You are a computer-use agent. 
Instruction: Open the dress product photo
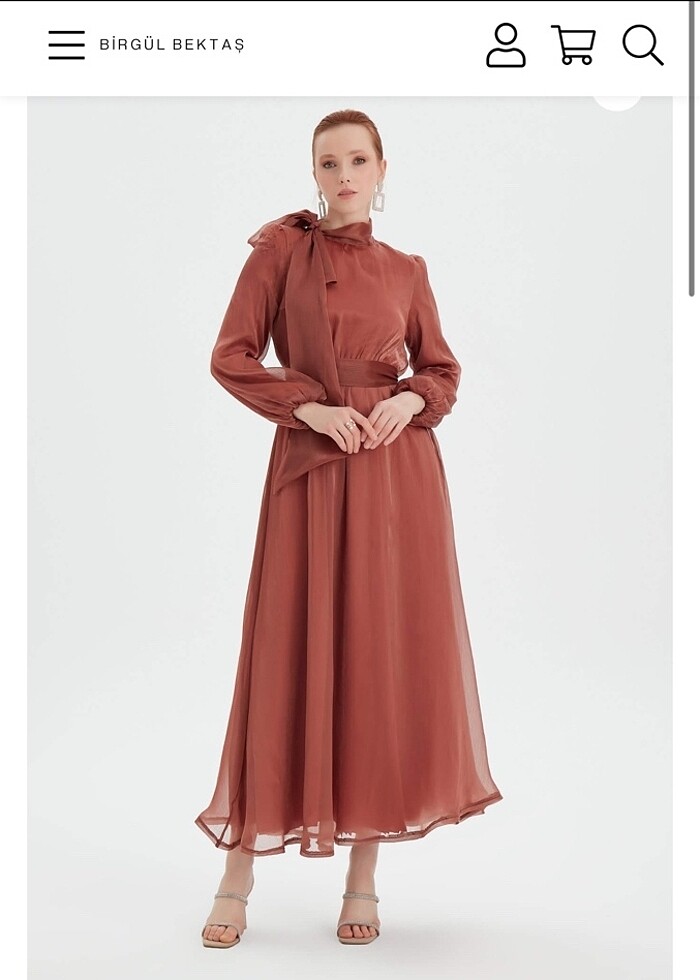[350, 540]
